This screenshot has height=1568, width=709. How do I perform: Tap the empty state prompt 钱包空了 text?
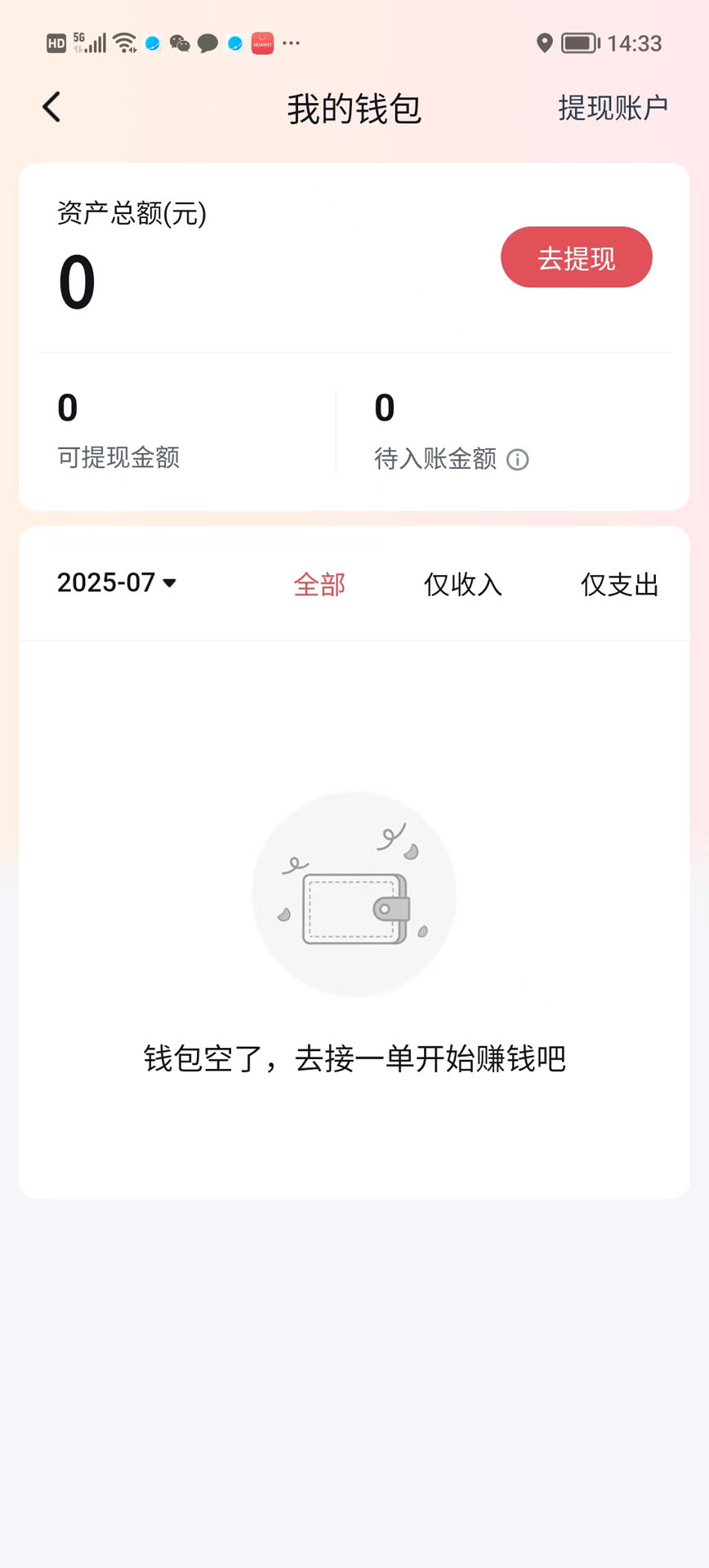tap(354, 1057)
